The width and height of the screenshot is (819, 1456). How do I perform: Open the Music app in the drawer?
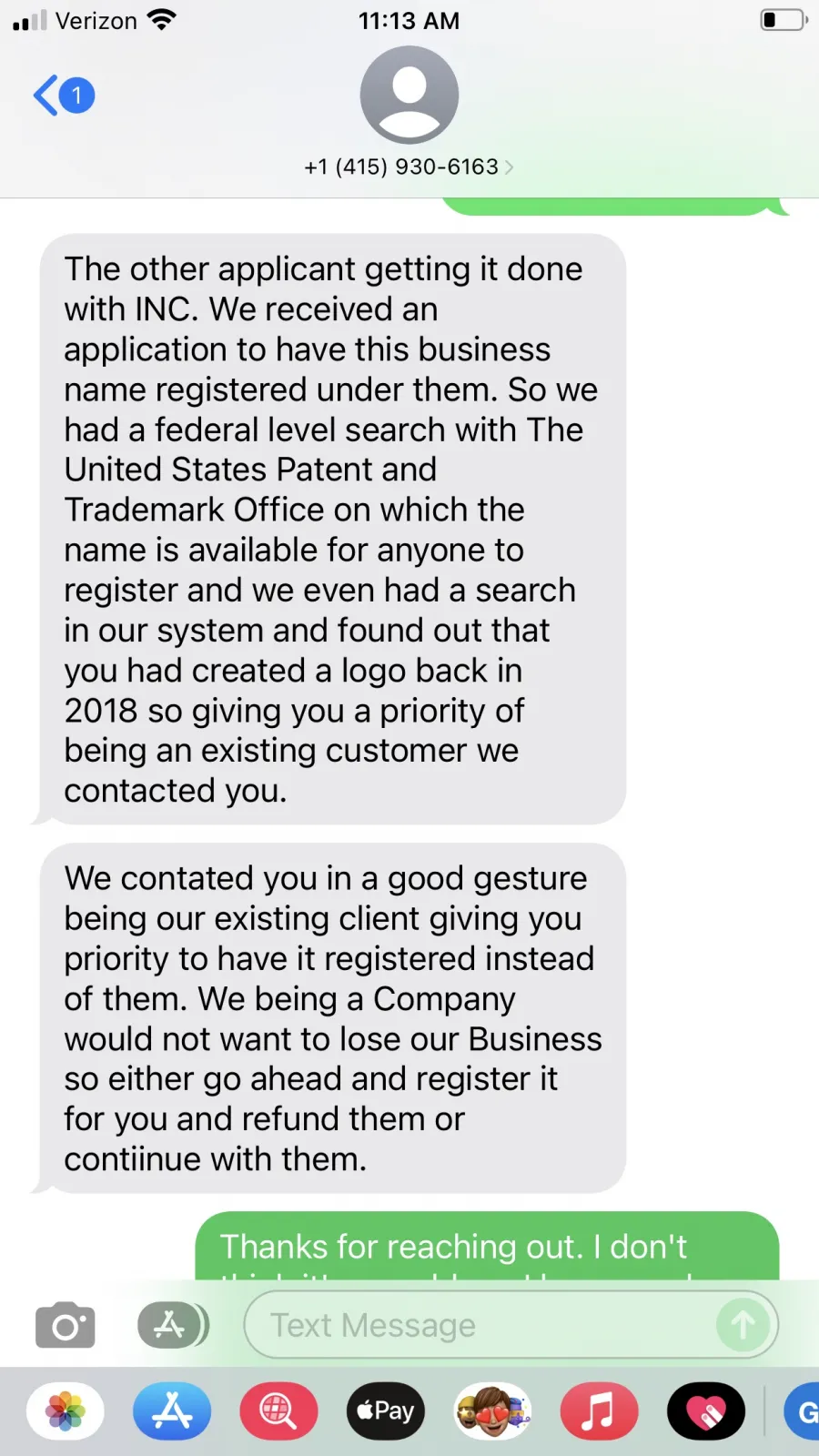coord(599,1411)
